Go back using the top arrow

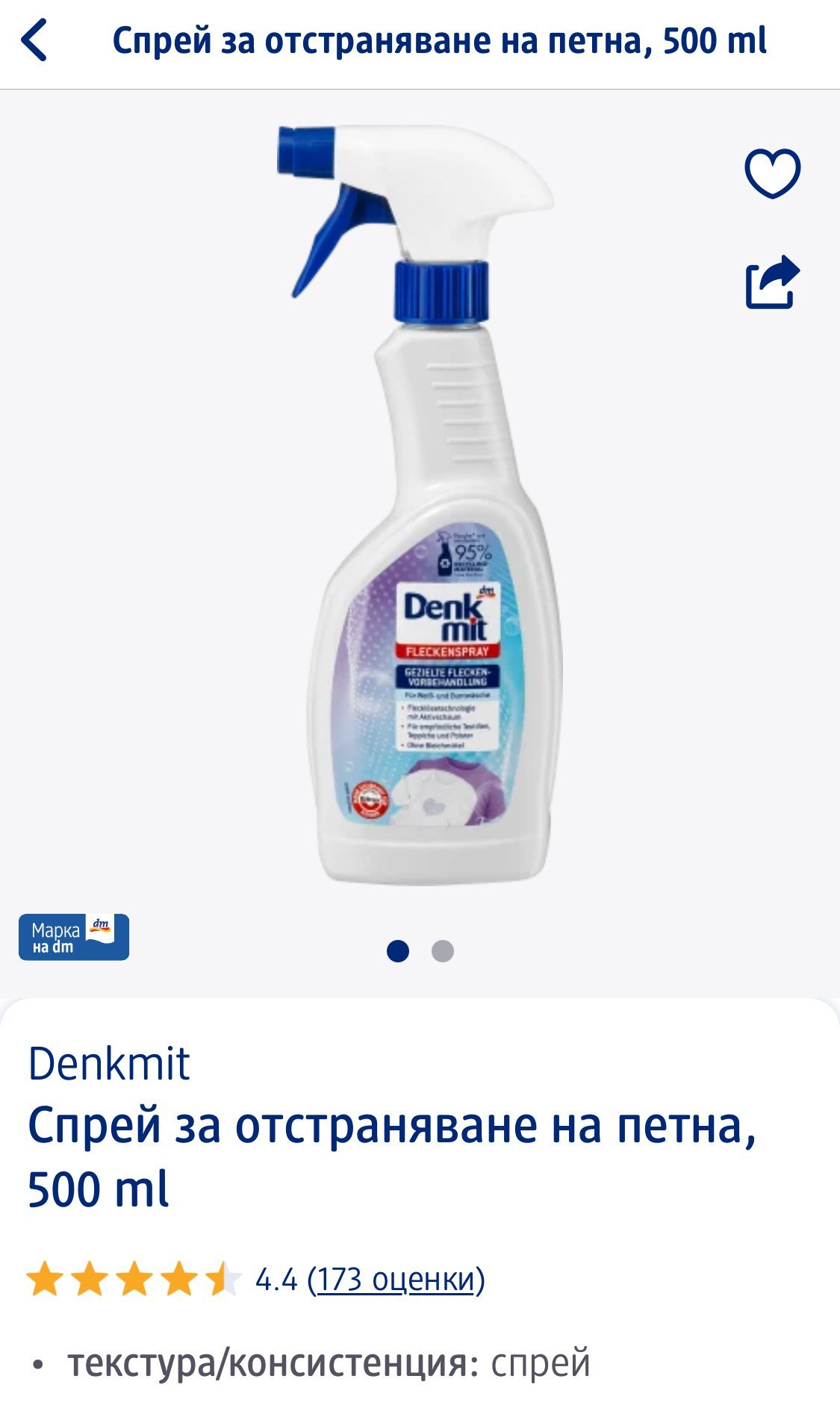pyautogui.click(x=35, y=40)
